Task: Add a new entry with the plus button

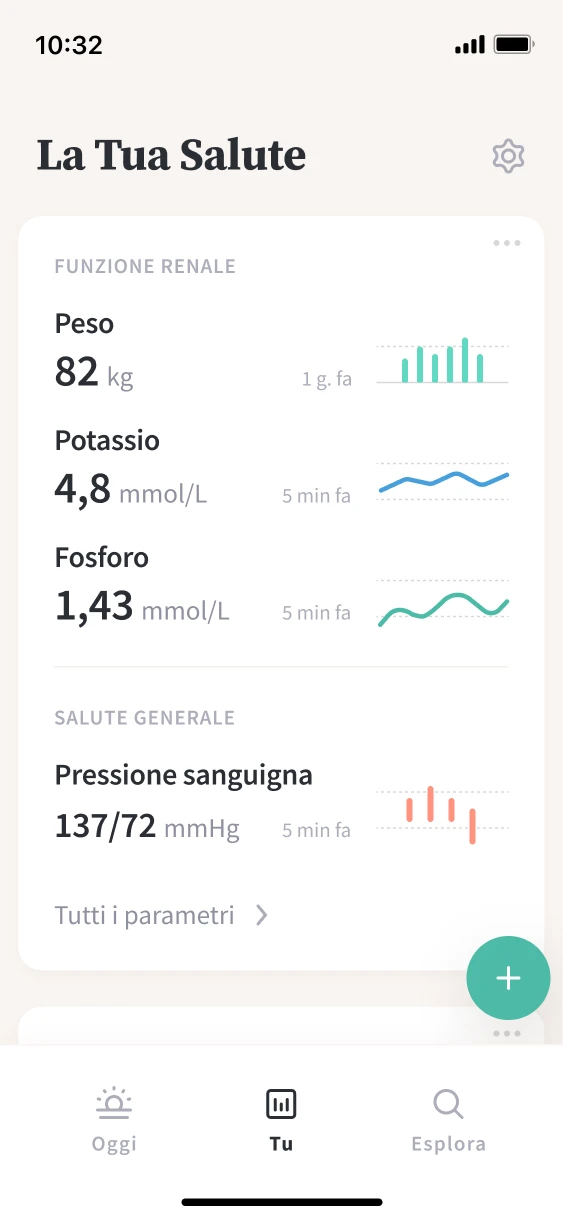Action: coord(508,978)
